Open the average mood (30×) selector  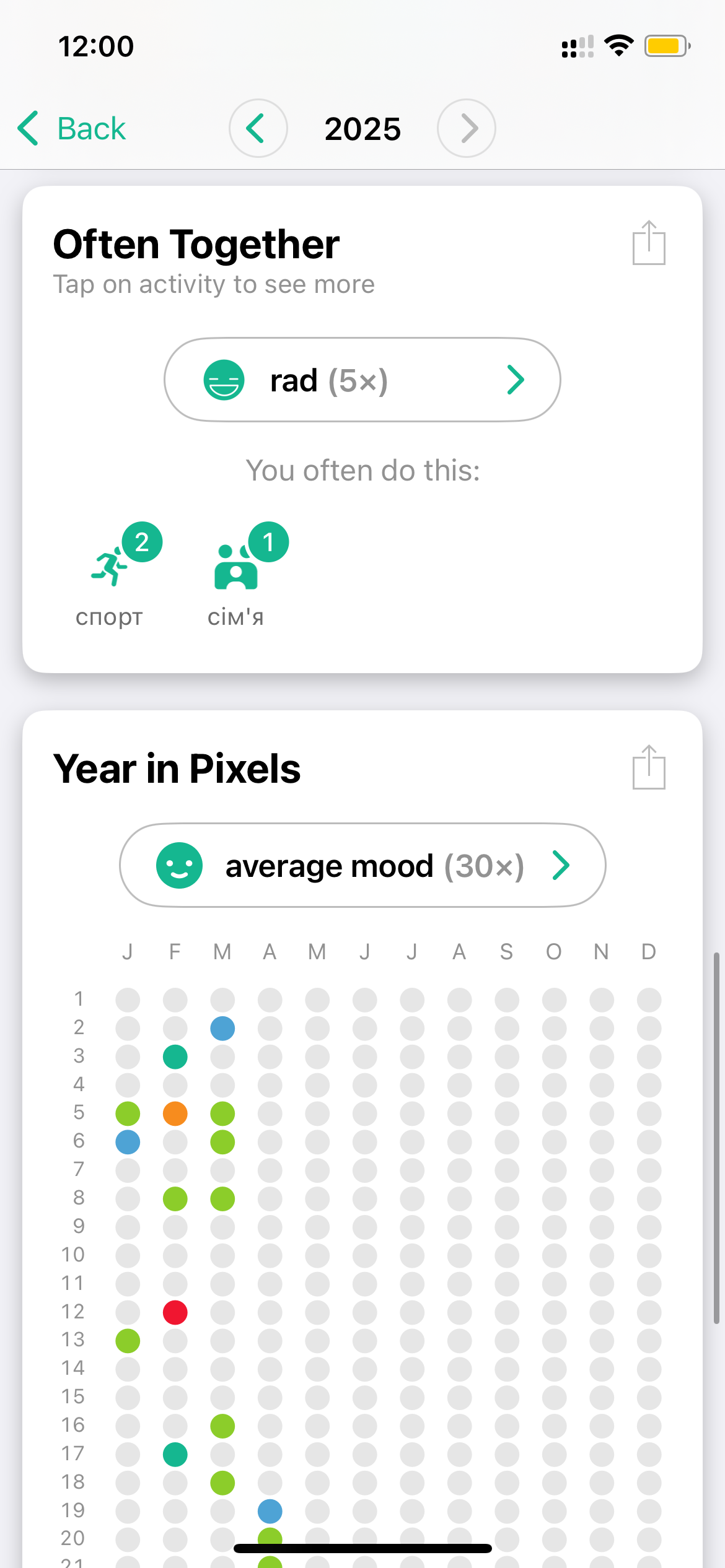(362, 865)
